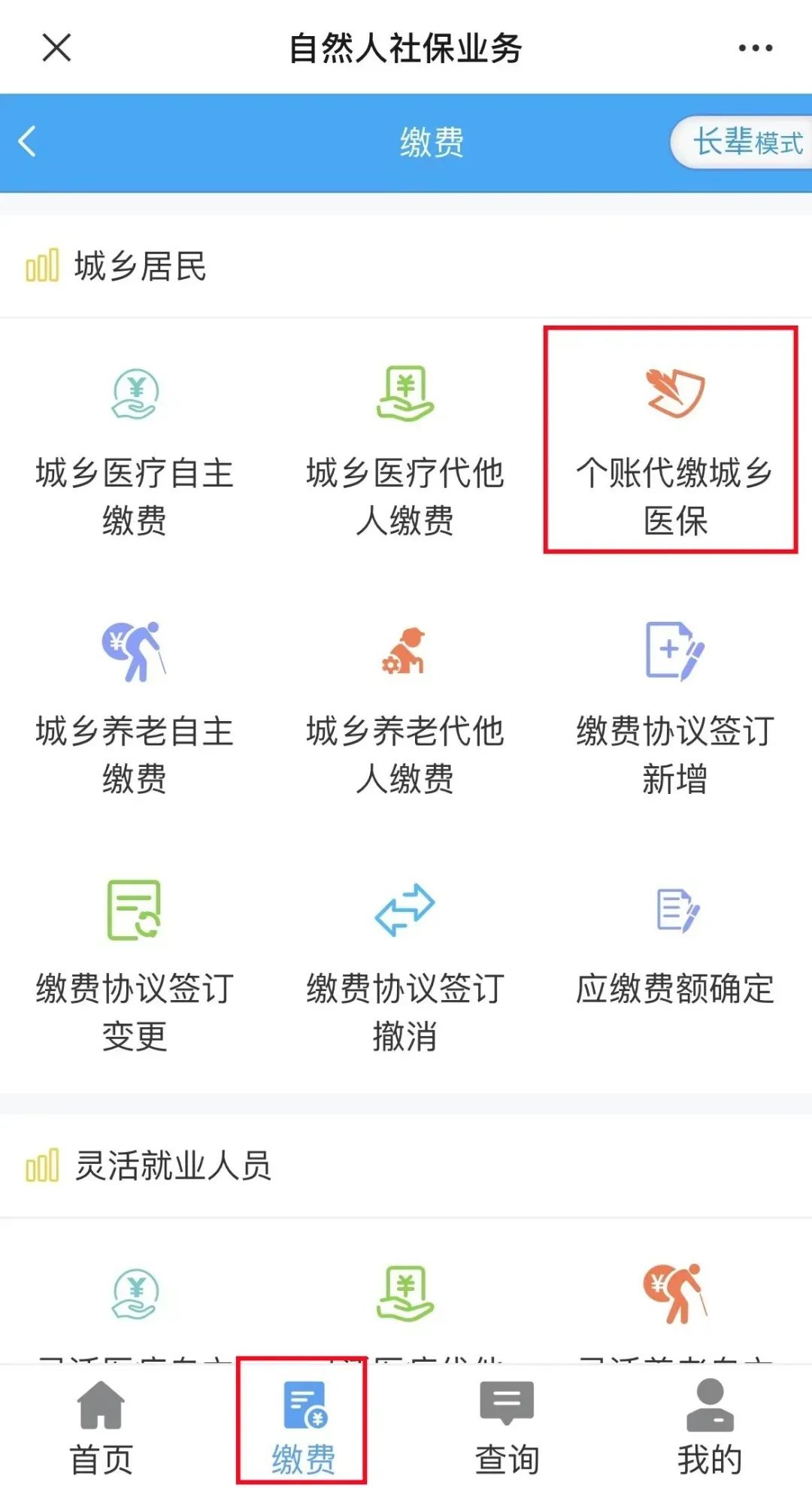Close the 自然人社保业务 mini program
The image size is (812, 1488).
[56, 47]
